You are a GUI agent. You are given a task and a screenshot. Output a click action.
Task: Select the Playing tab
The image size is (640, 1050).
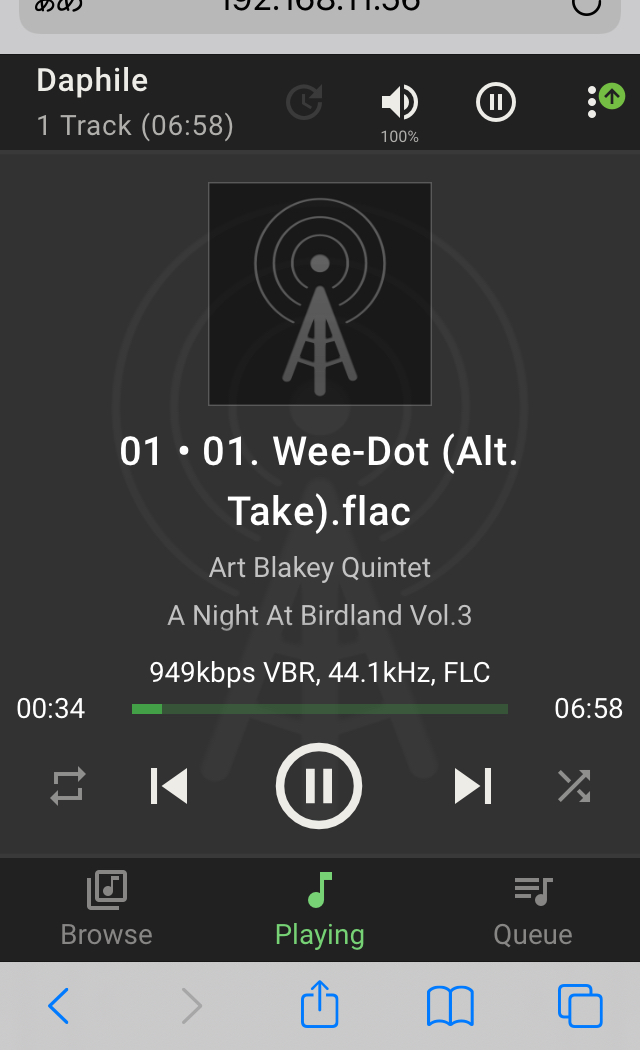319,909
